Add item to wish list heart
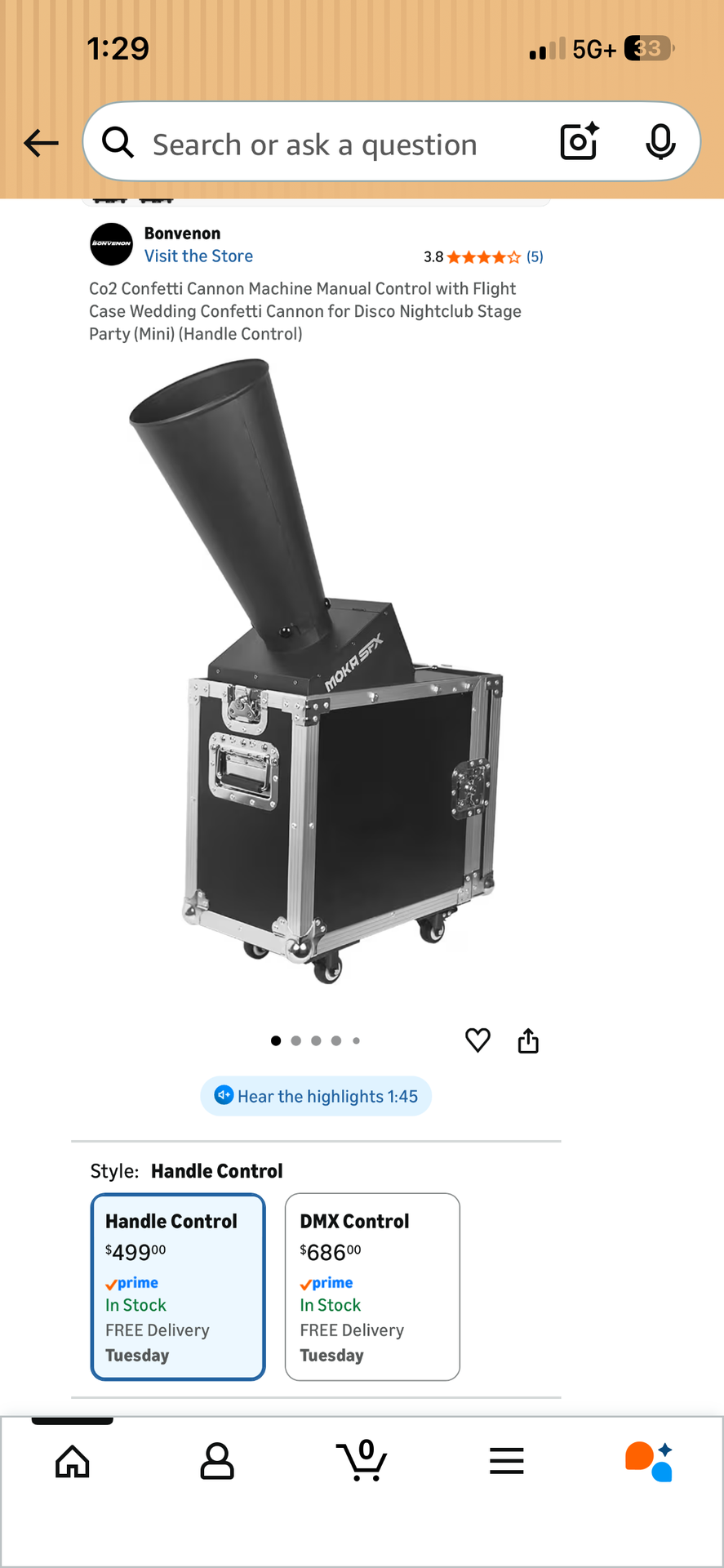 (477, 1040)
